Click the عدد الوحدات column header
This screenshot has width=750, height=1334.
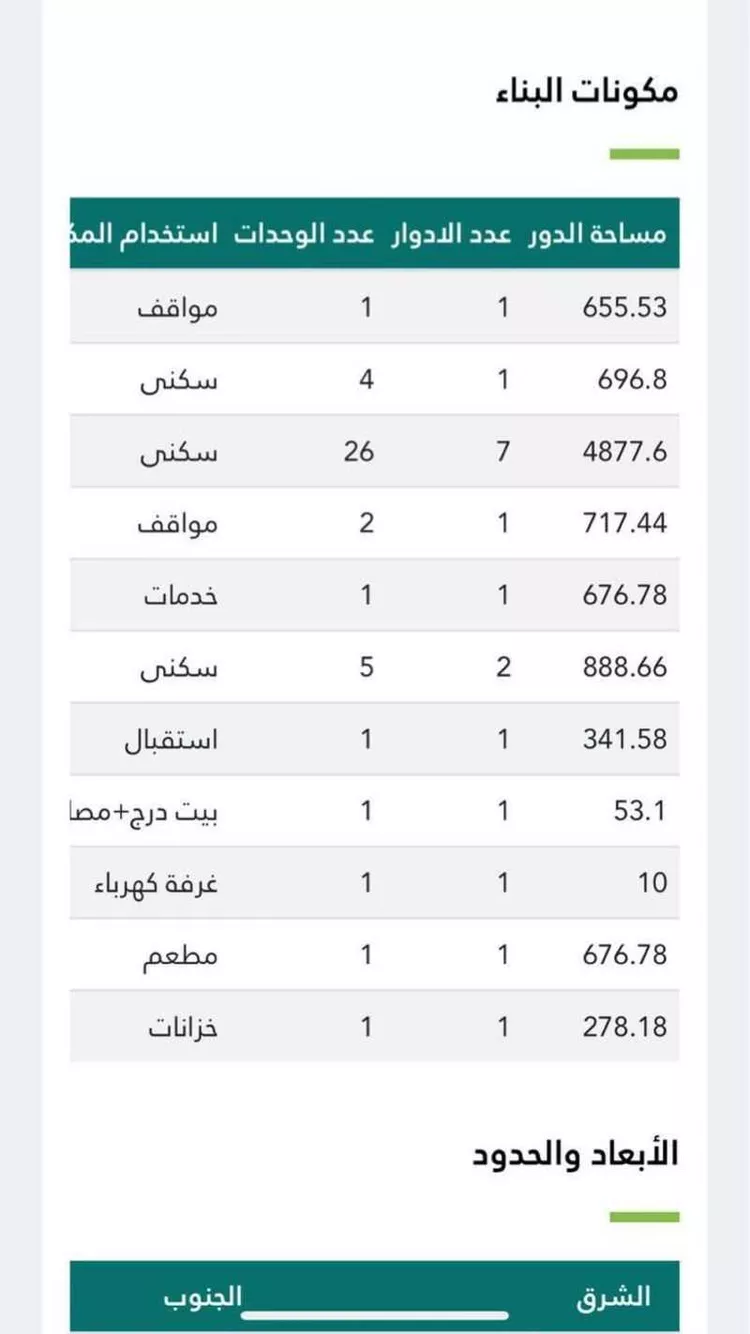point(305,232)
